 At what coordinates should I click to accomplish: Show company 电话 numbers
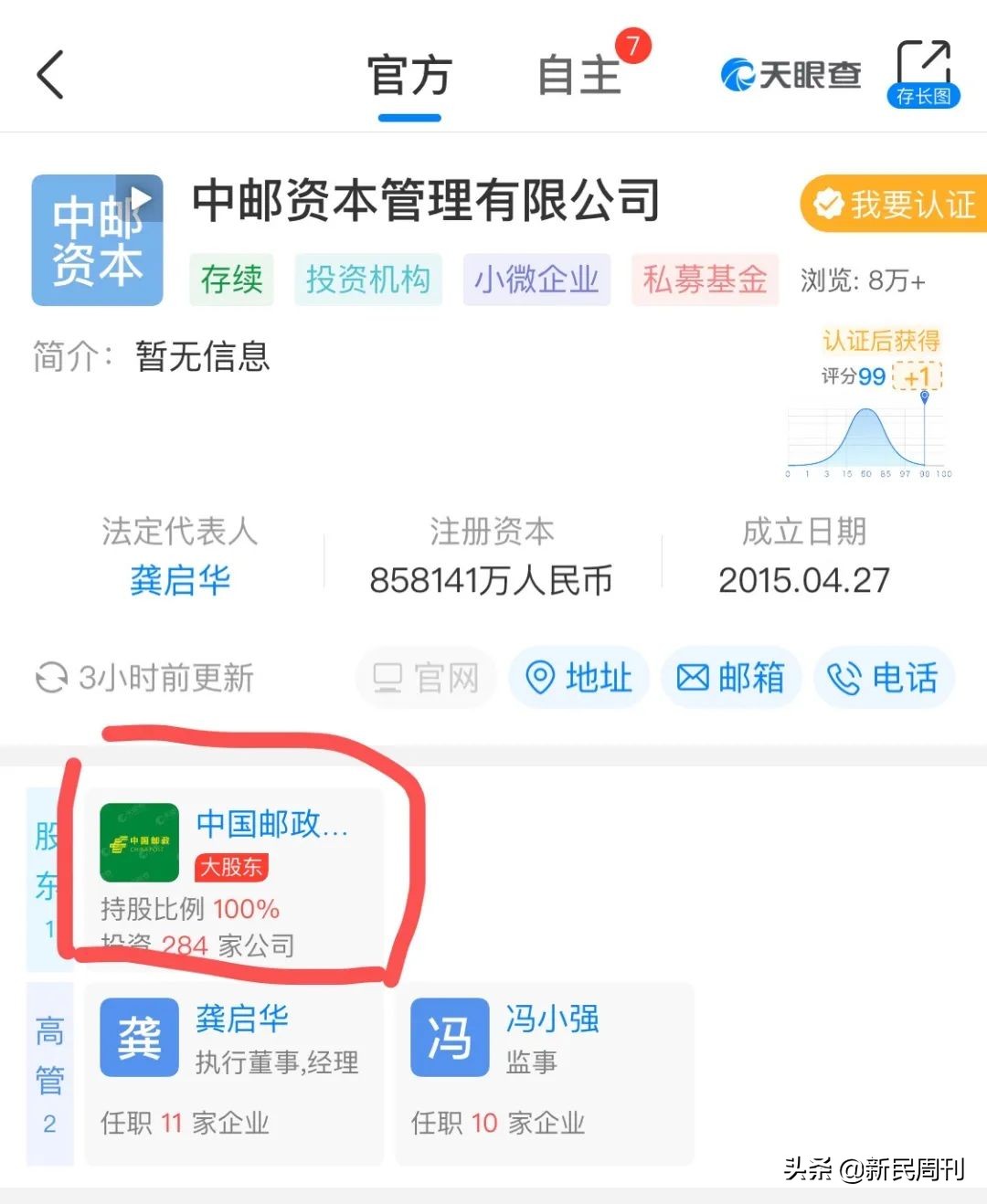[884, 678]
